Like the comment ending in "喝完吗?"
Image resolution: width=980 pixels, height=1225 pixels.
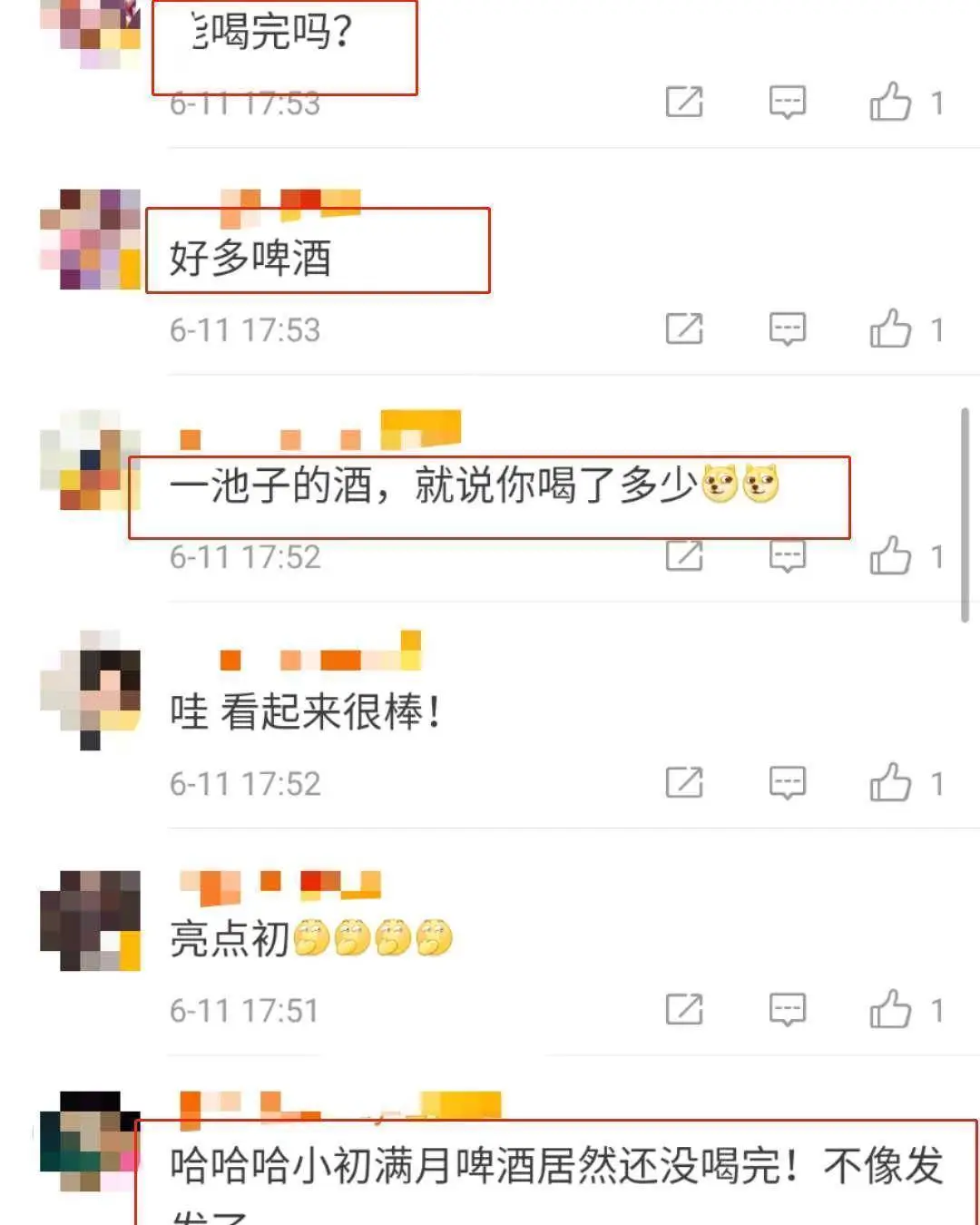890,102
